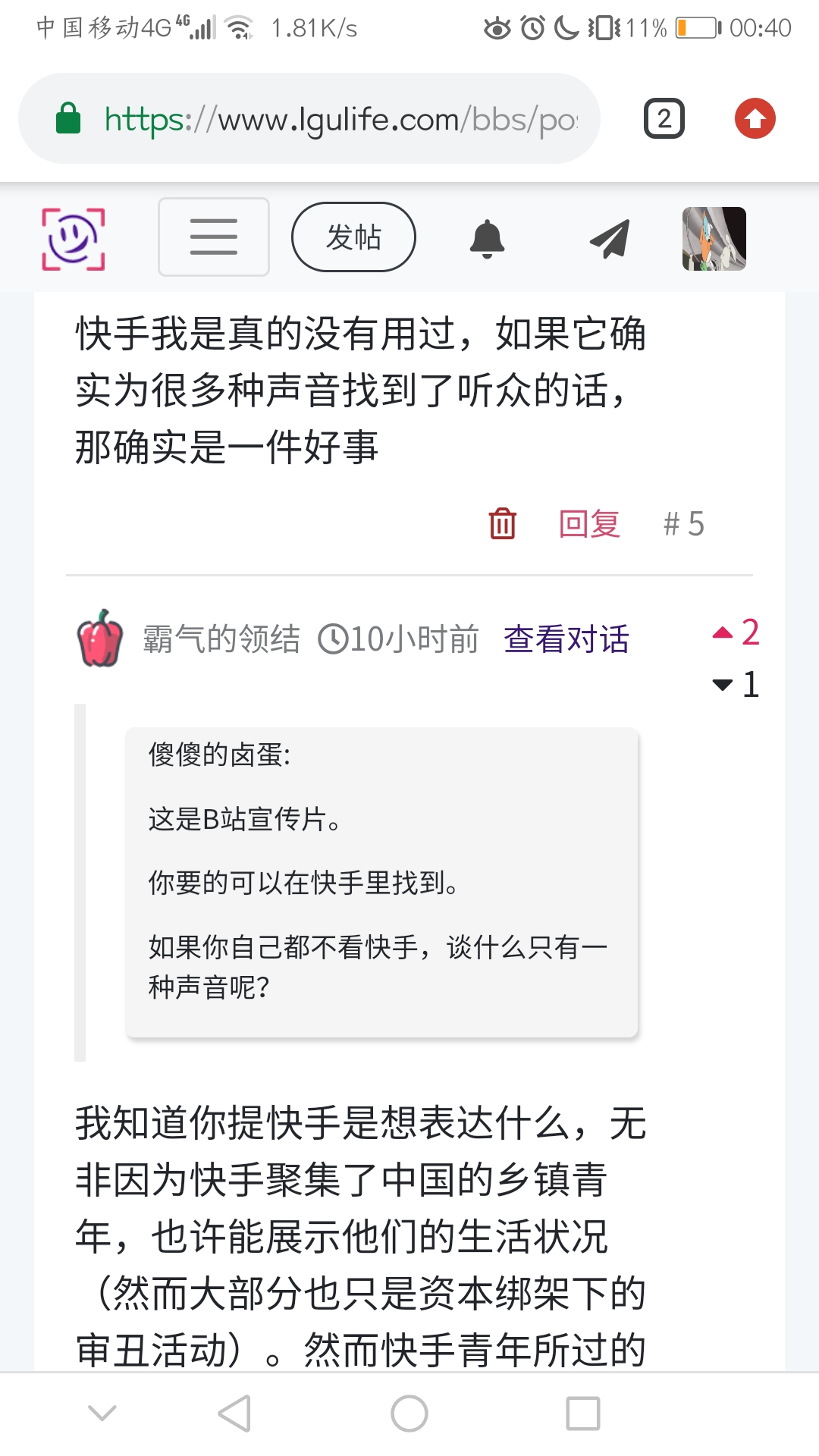This screenshot has height=1456, width=819.
Task: Tap the red upload arrow icon
Action: 755,119
